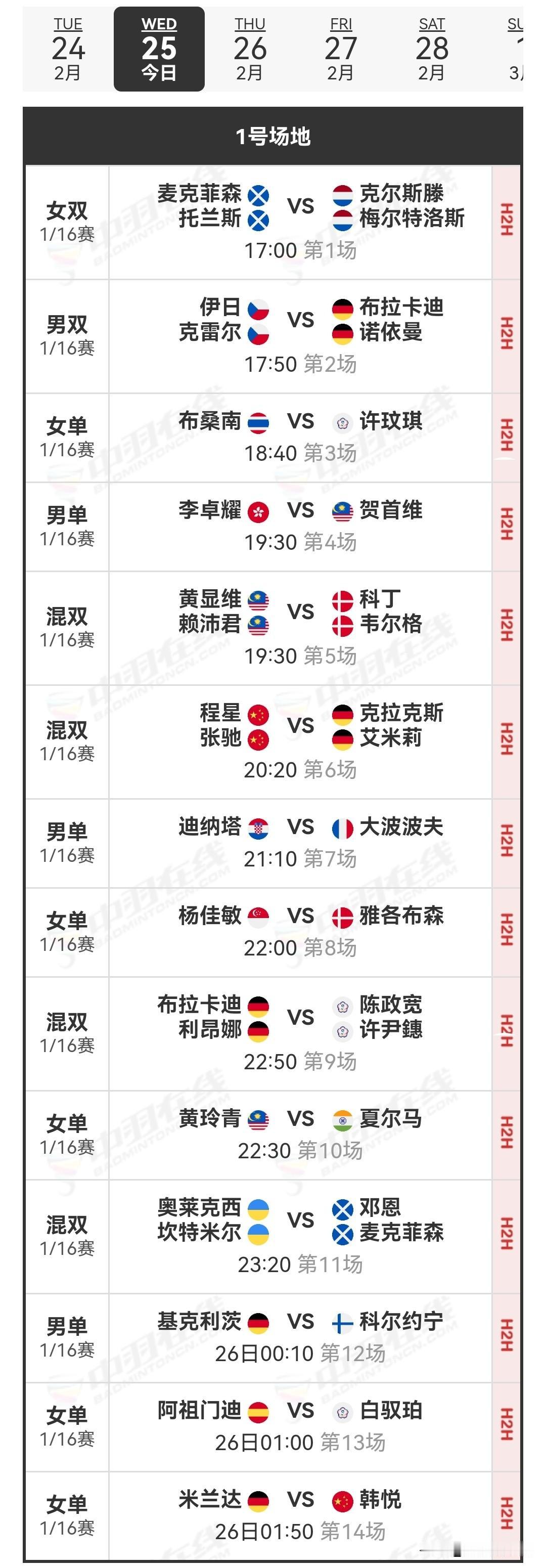Click the 1号场地 venue header
This screenshot has height=1568, width=546.
272,137
